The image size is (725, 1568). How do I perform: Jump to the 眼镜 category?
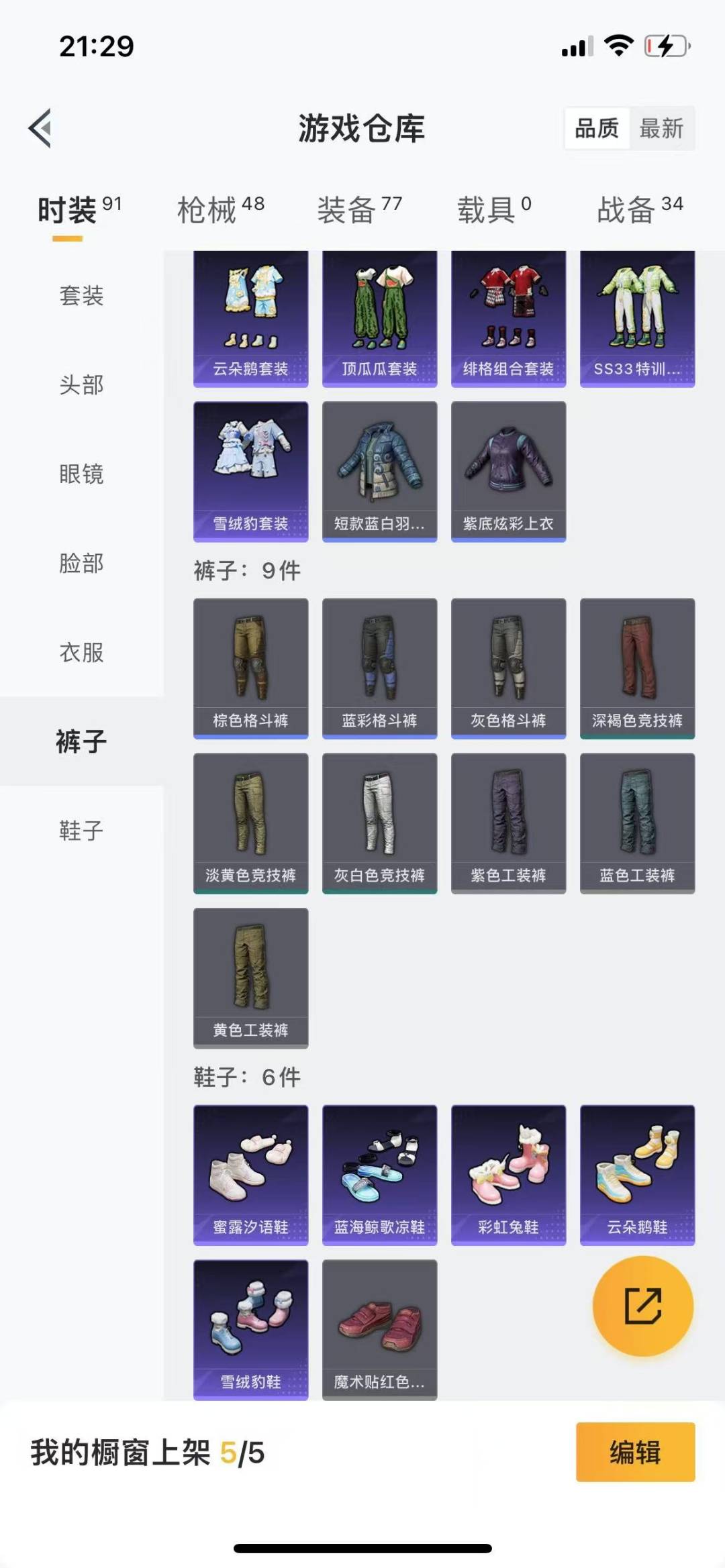coord(81,474)
